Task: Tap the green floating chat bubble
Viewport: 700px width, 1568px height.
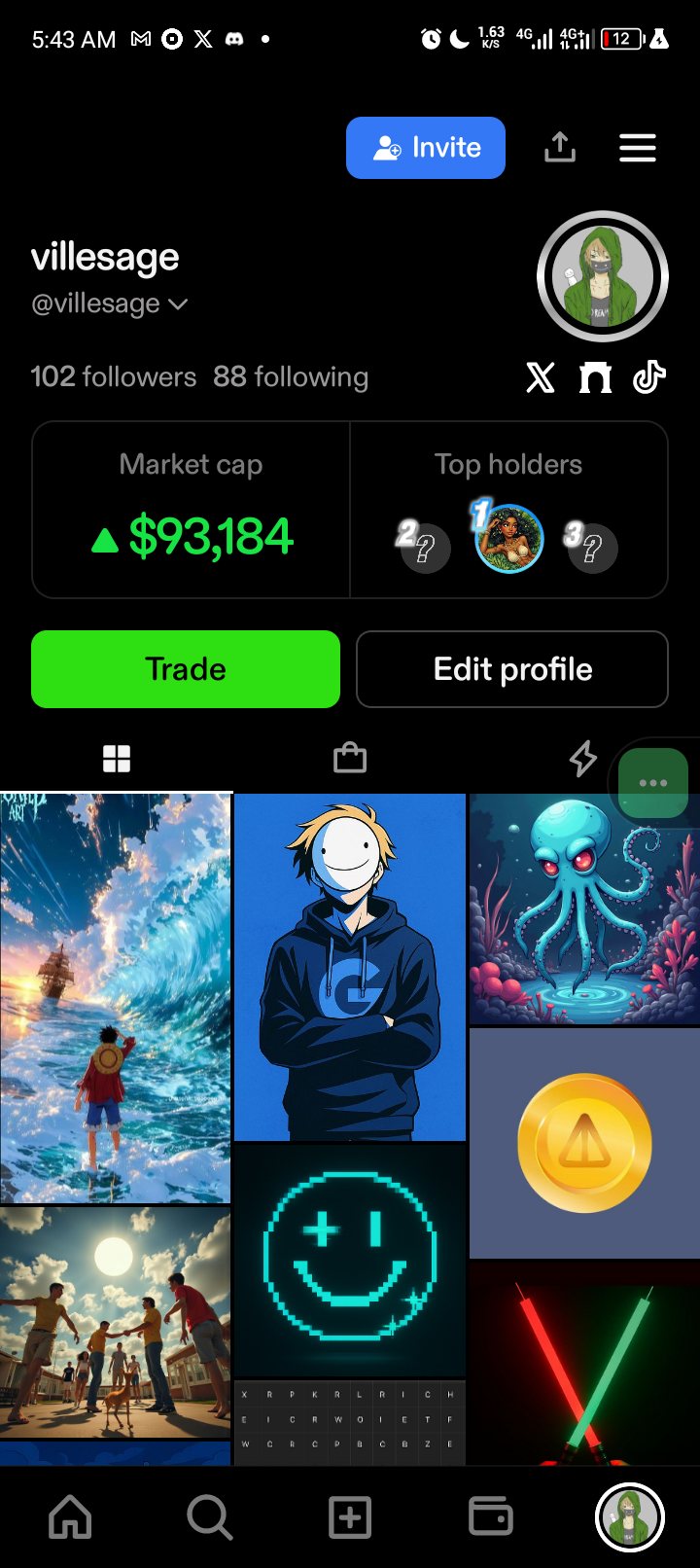Action: [x=653, y=783]
